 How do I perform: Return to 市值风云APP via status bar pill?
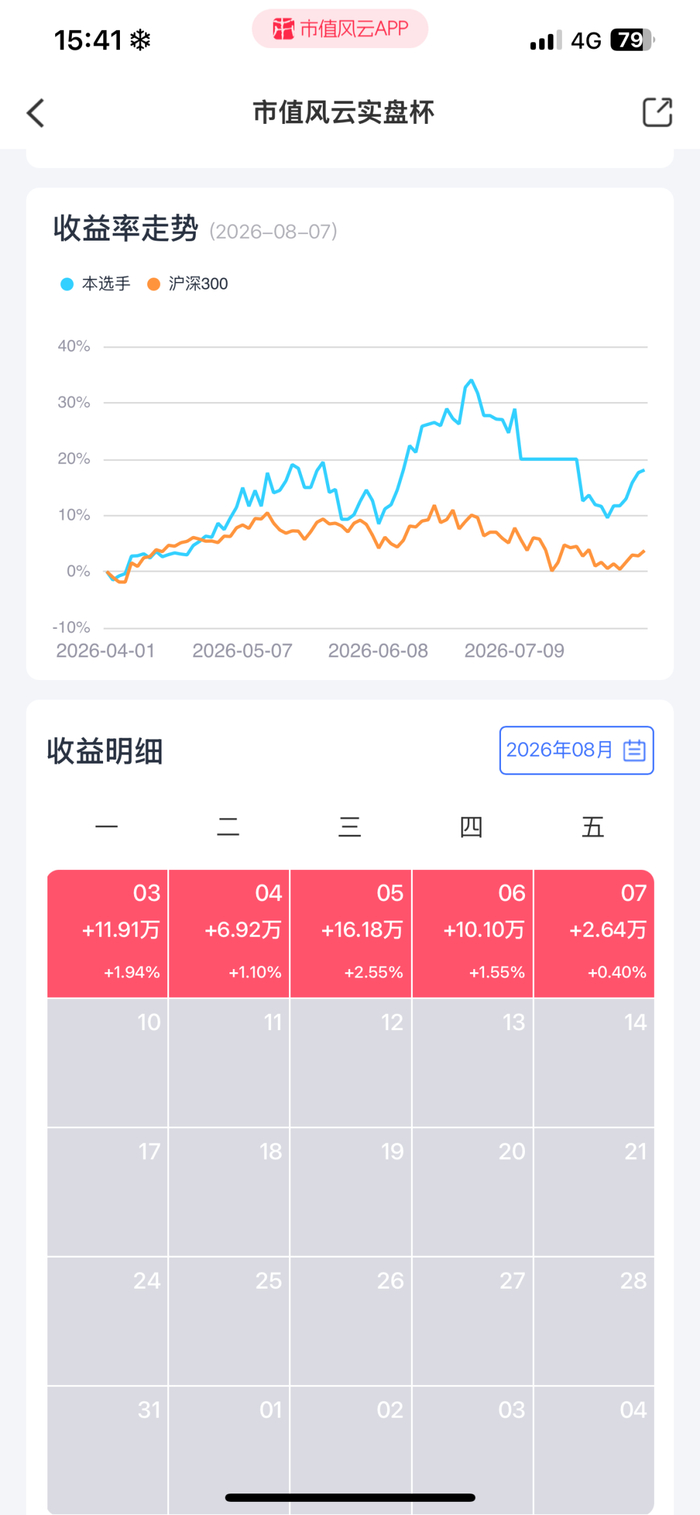tap(340, 29)
